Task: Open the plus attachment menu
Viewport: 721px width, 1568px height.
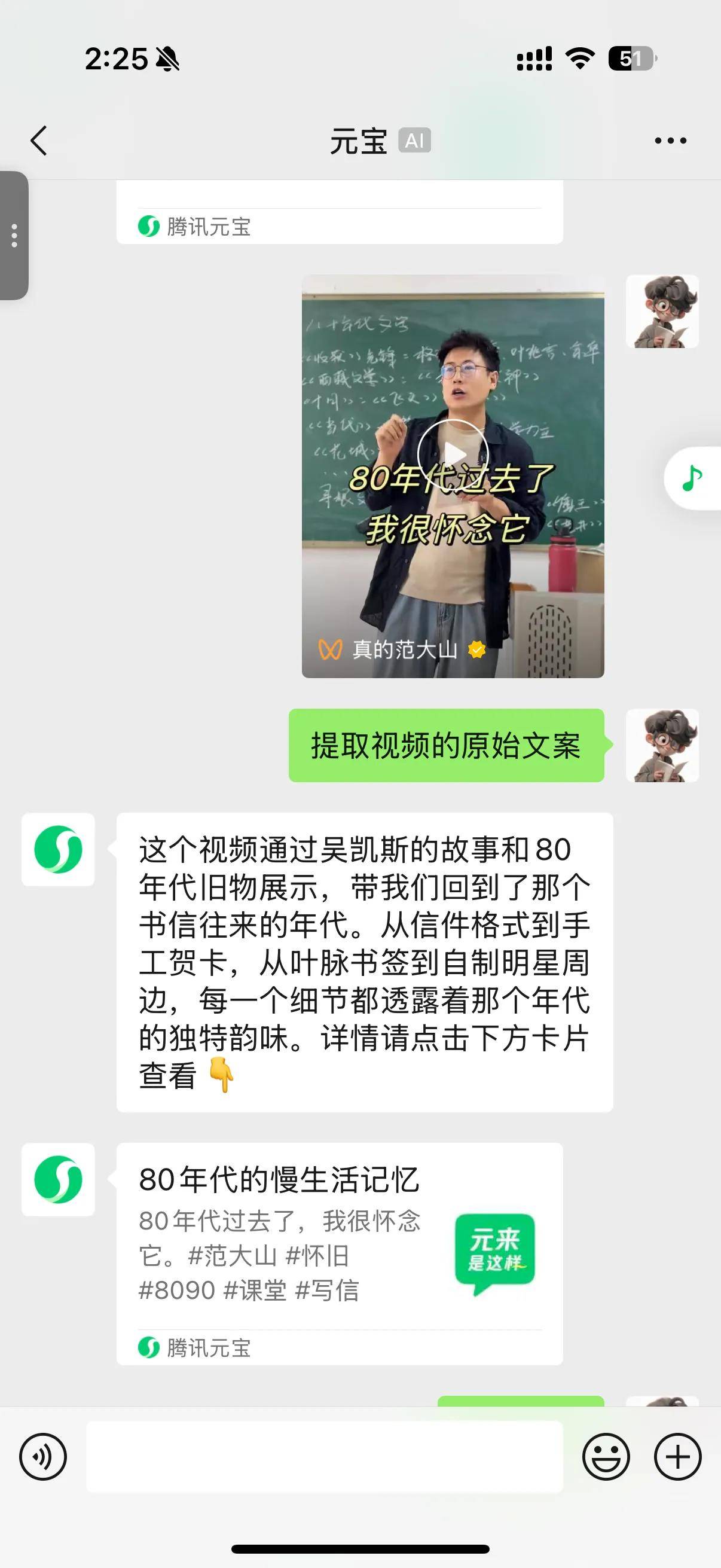Action: click(677, 1457)
